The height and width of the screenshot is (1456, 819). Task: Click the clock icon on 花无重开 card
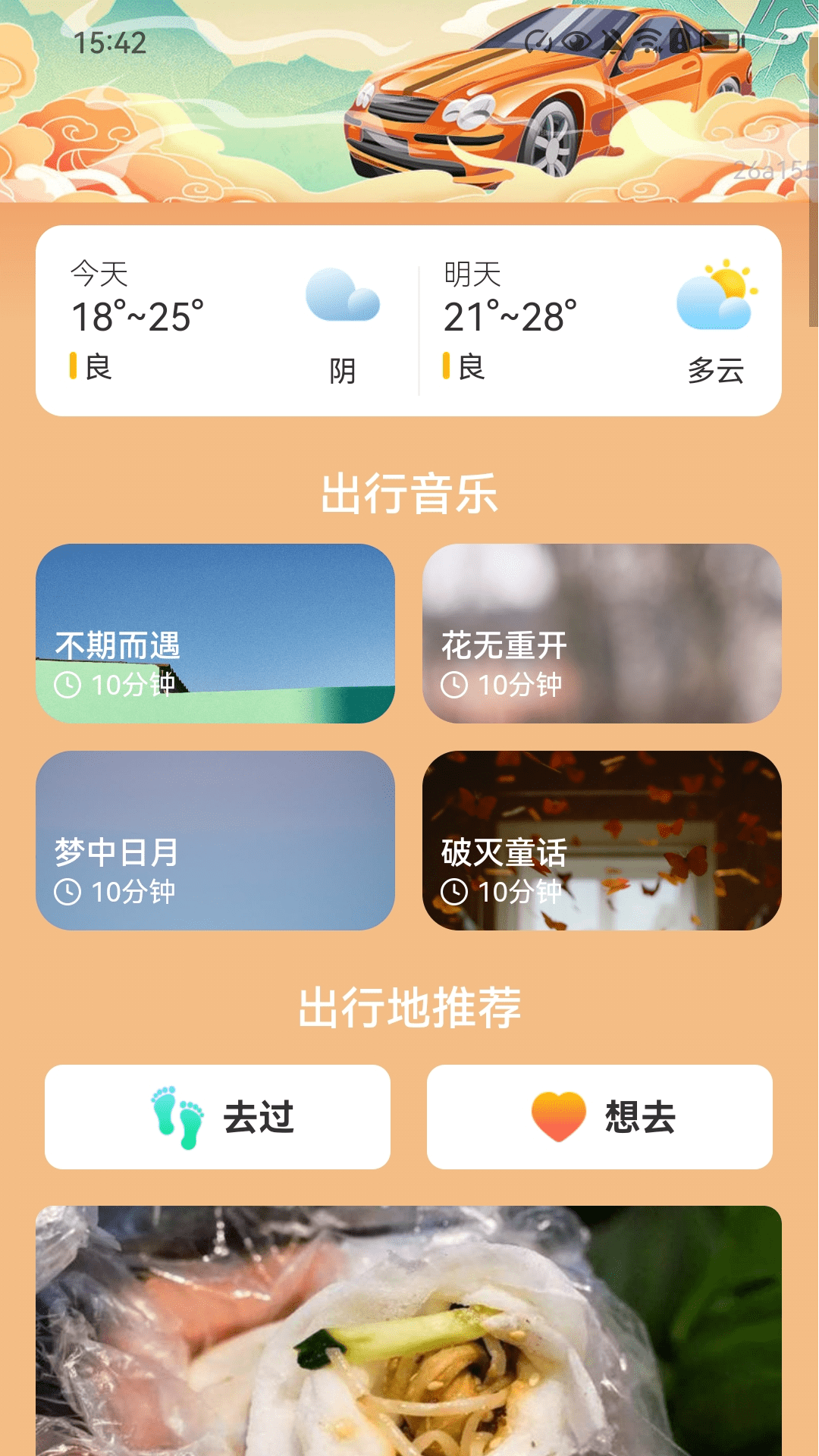tap(455, 685)
